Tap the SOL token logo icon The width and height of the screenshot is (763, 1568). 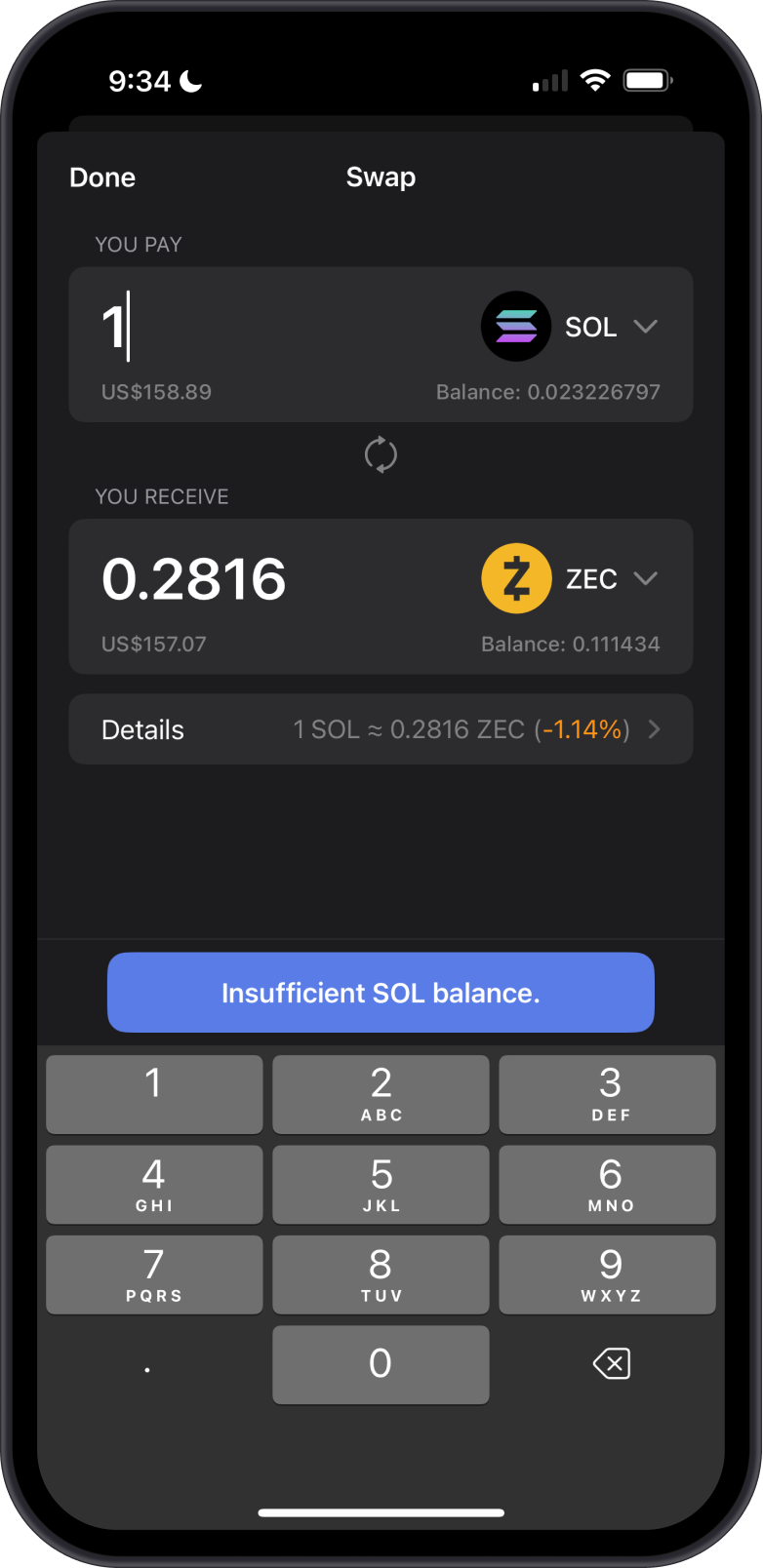click(516, 326)
